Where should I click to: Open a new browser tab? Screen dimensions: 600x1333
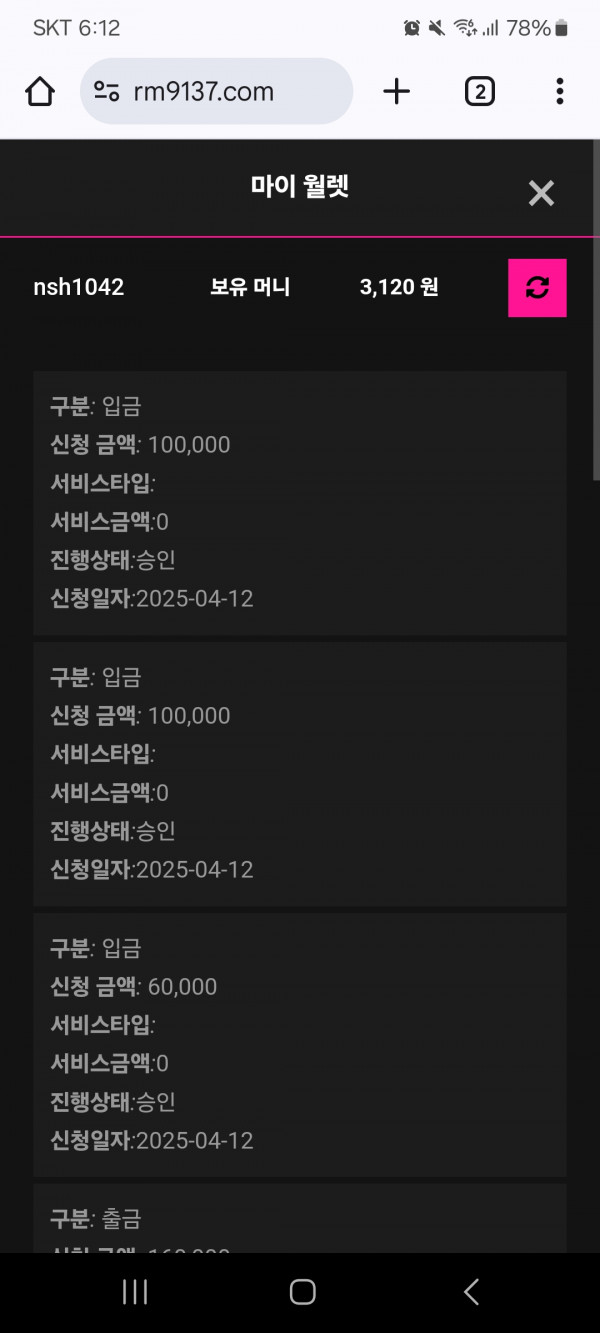[397, 92]
